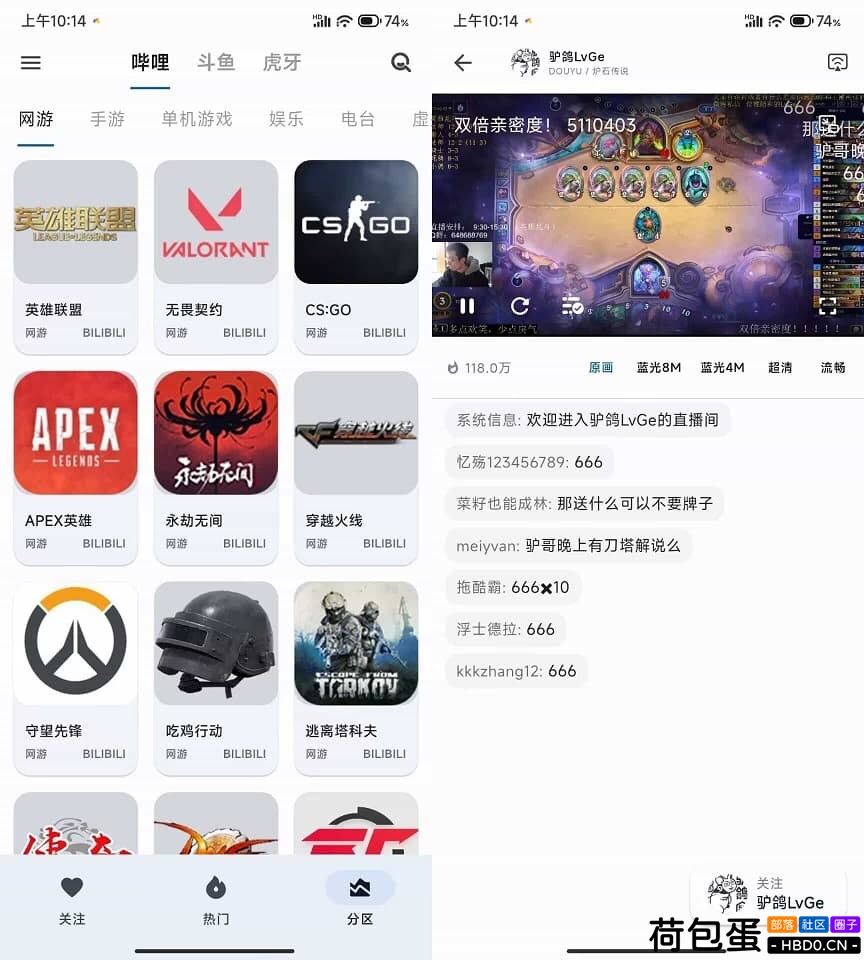The image size is (864, 960).
Task: Pause the live stream video
Action: point(467,306)
